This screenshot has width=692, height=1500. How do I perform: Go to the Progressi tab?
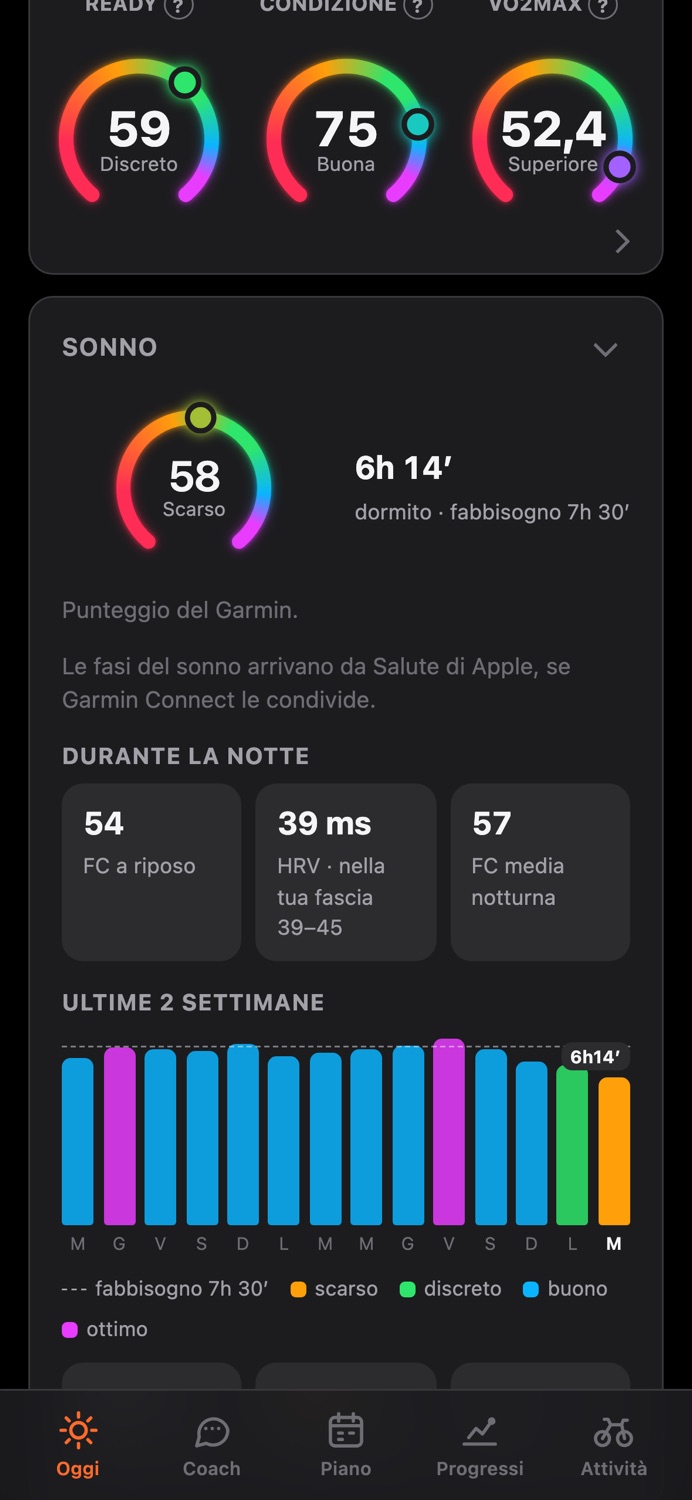tap(480, 1446)
